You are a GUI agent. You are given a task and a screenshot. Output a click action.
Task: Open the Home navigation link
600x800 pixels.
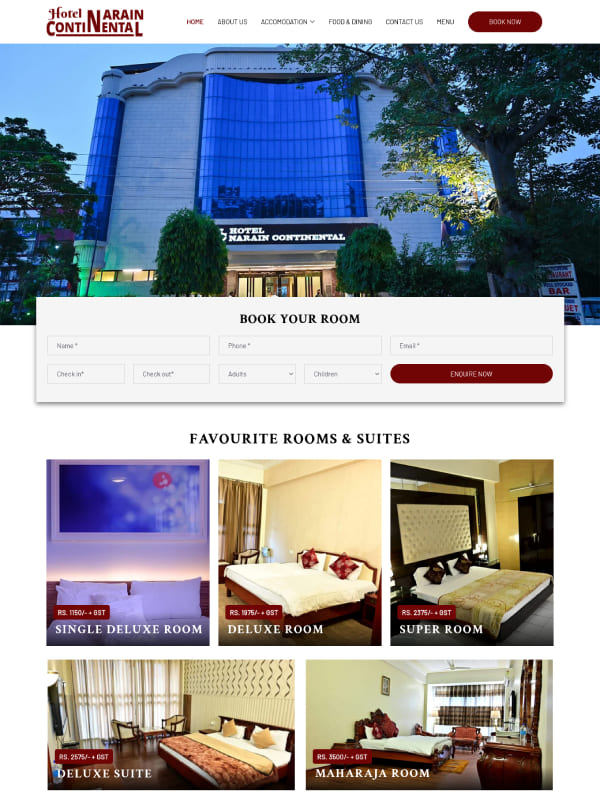tap(194, 22)
